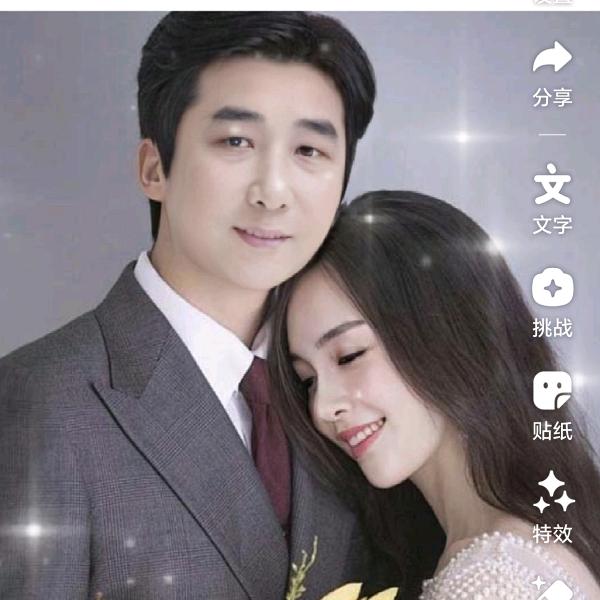Tap the 分享 share arrow

click(552, 59)
